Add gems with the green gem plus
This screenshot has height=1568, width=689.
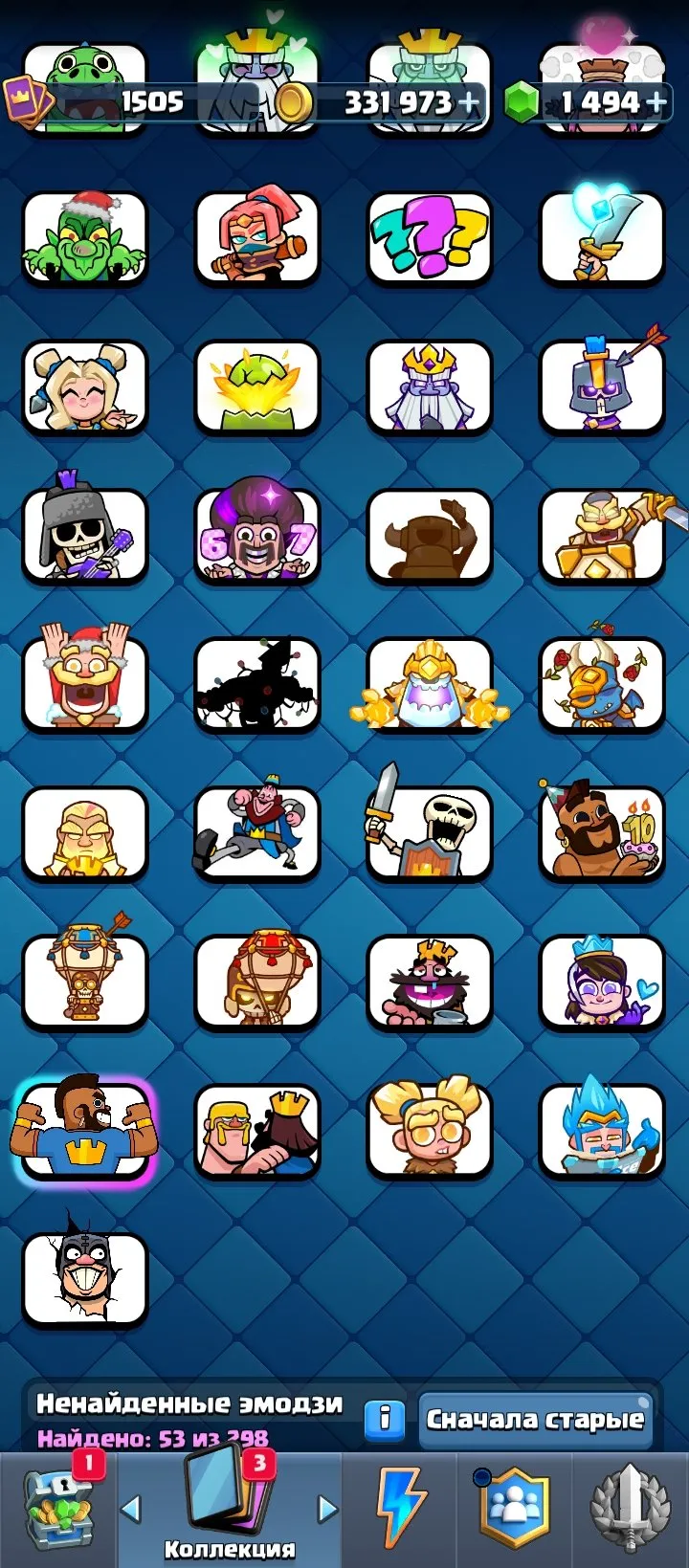click(x=656, y=101)
